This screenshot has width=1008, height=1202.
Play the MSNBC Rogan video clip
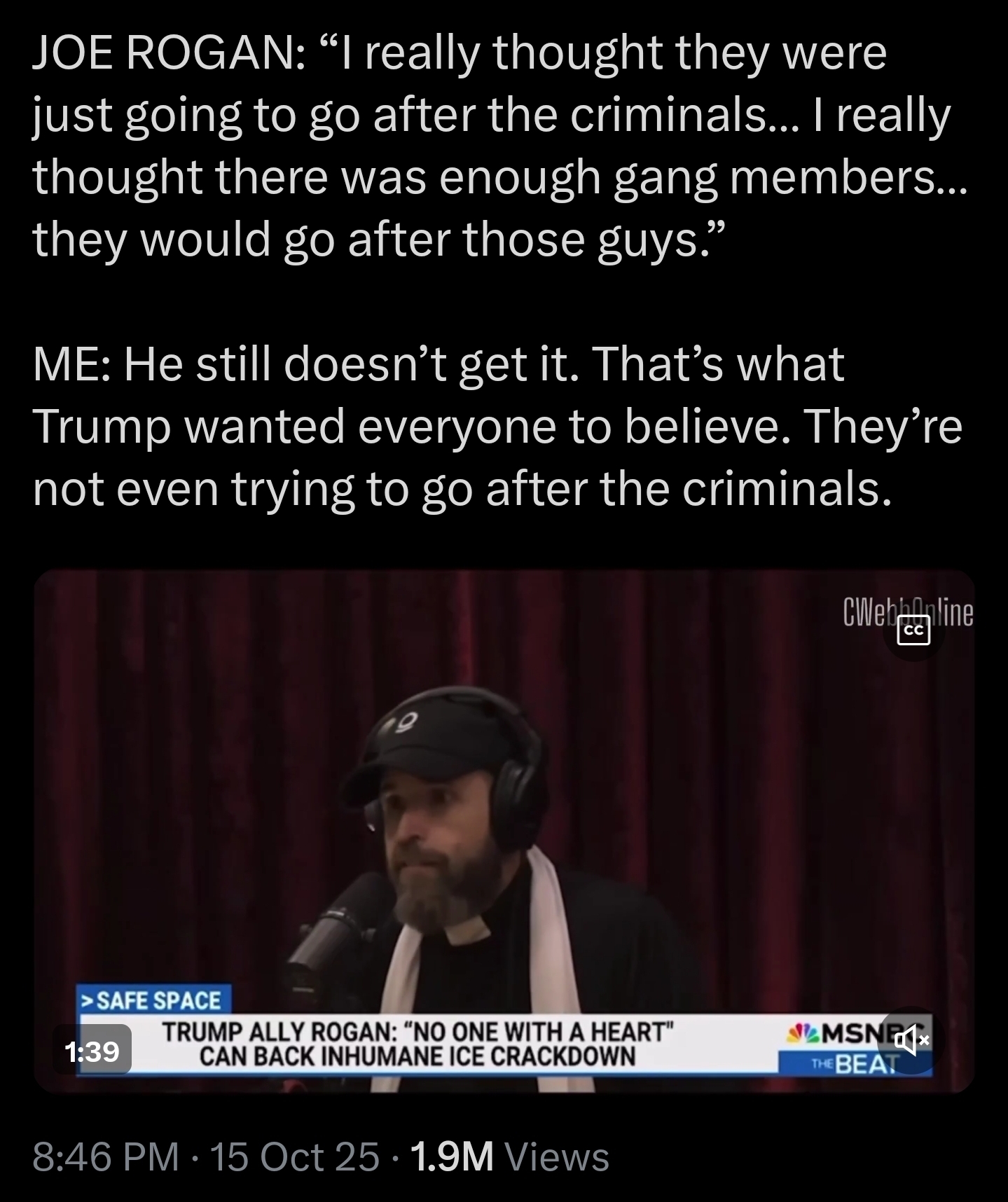[x=503, y=830]
